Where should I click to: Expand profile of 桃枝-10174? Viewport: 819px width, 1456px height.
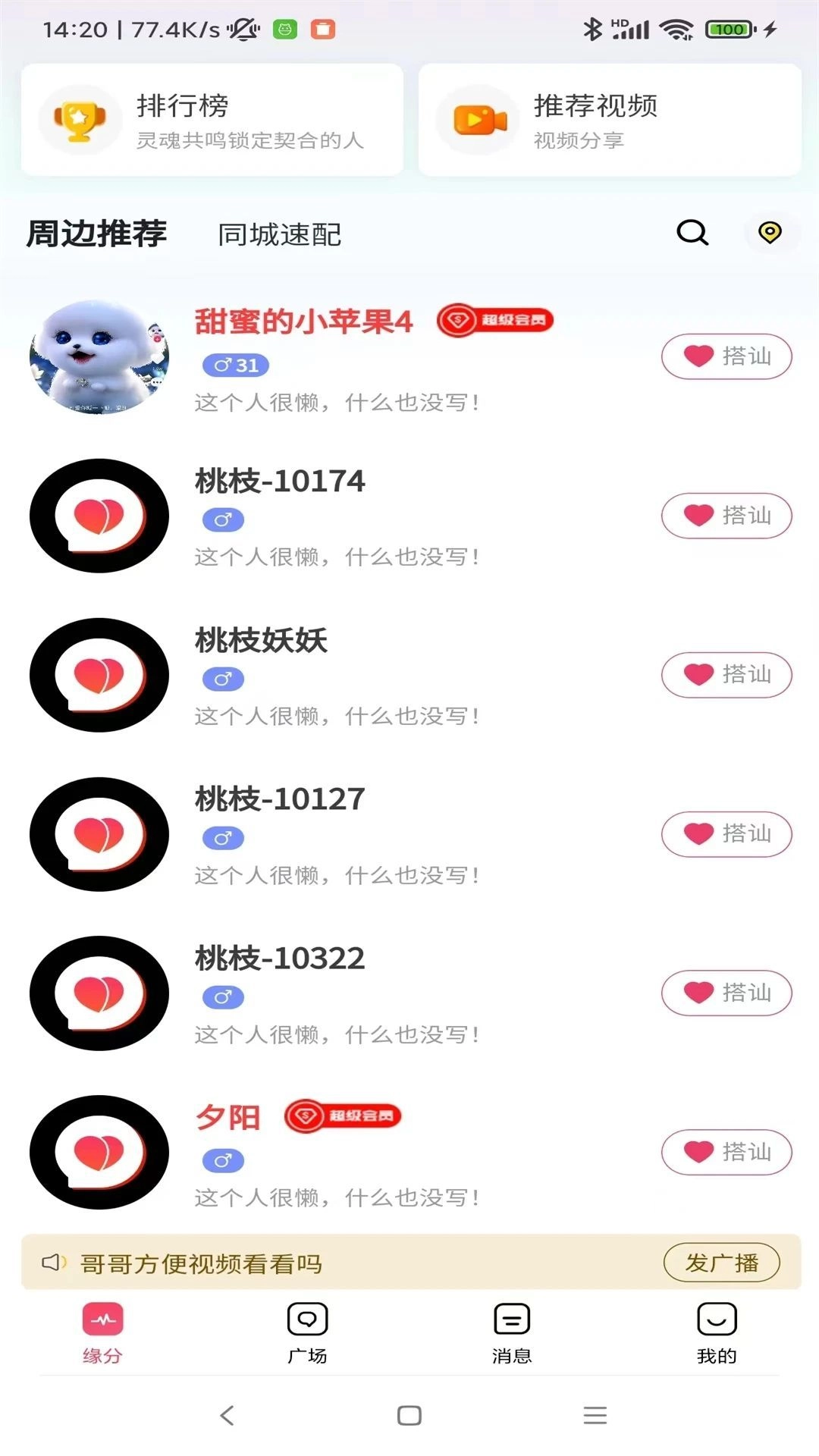tap(279, 480)
